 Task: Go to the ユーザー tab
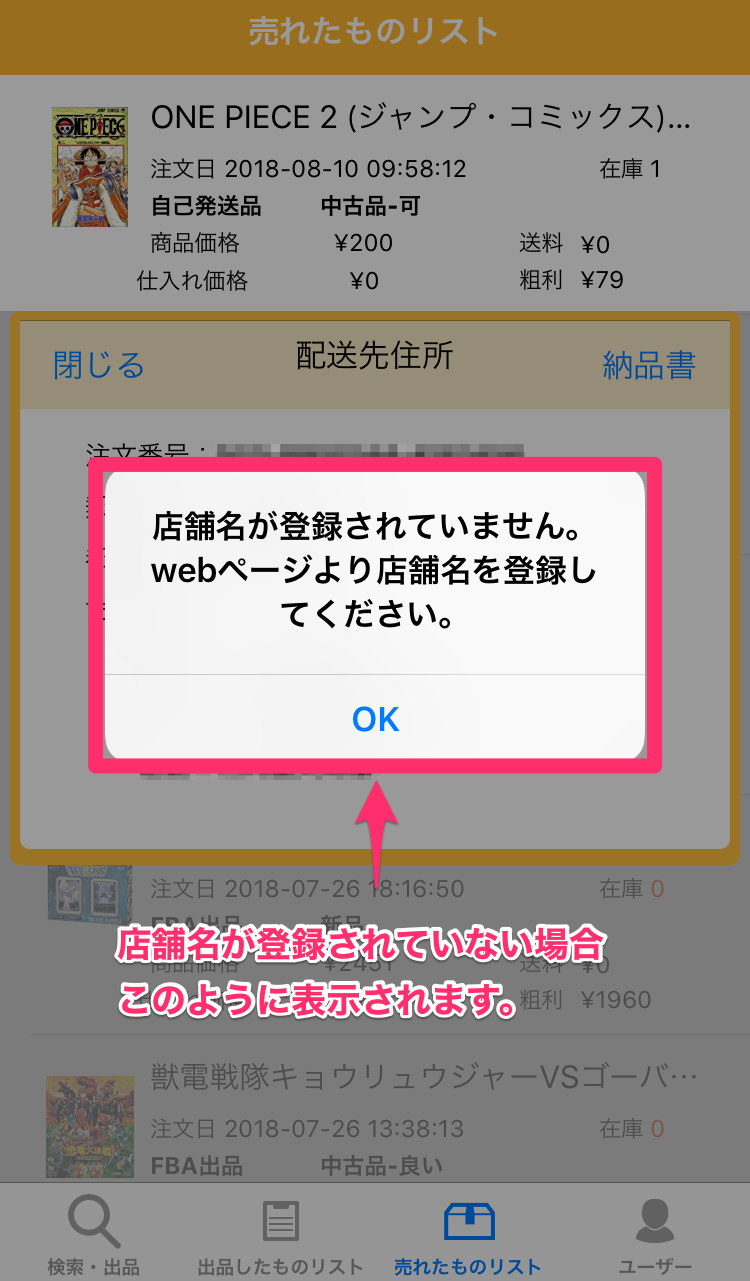(655, 1237)
